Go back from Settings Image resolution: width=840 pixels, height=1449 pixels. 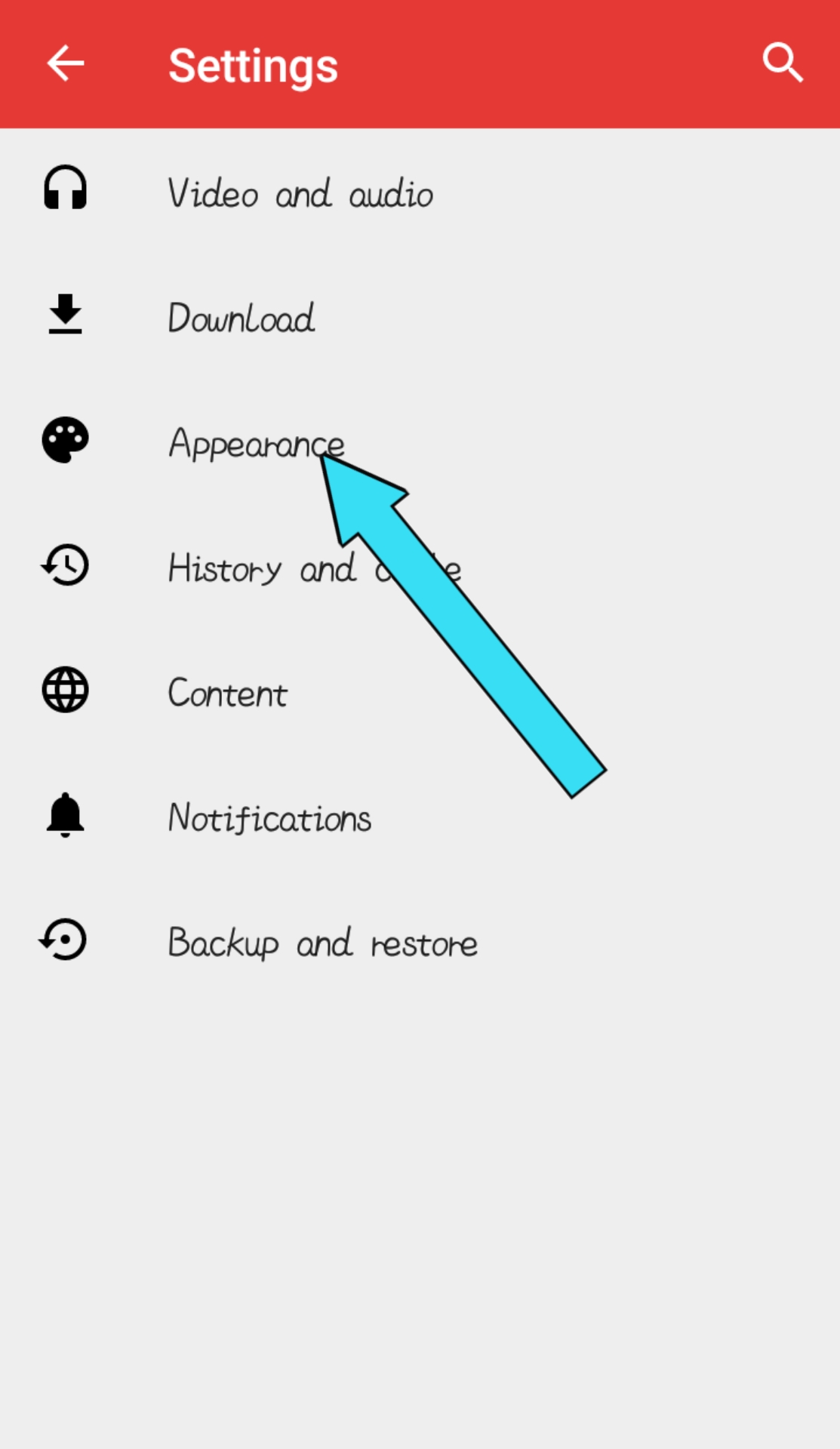(x=65, y=63)
